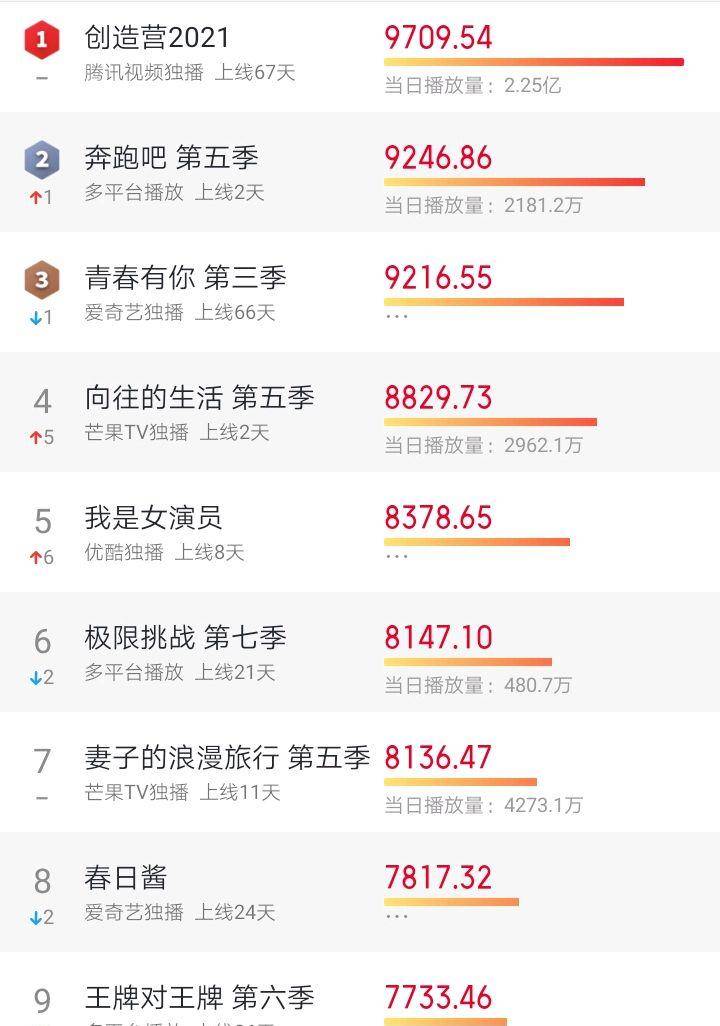
Task: Select the 春日酱 ranking row
Action: coord(126,878)
